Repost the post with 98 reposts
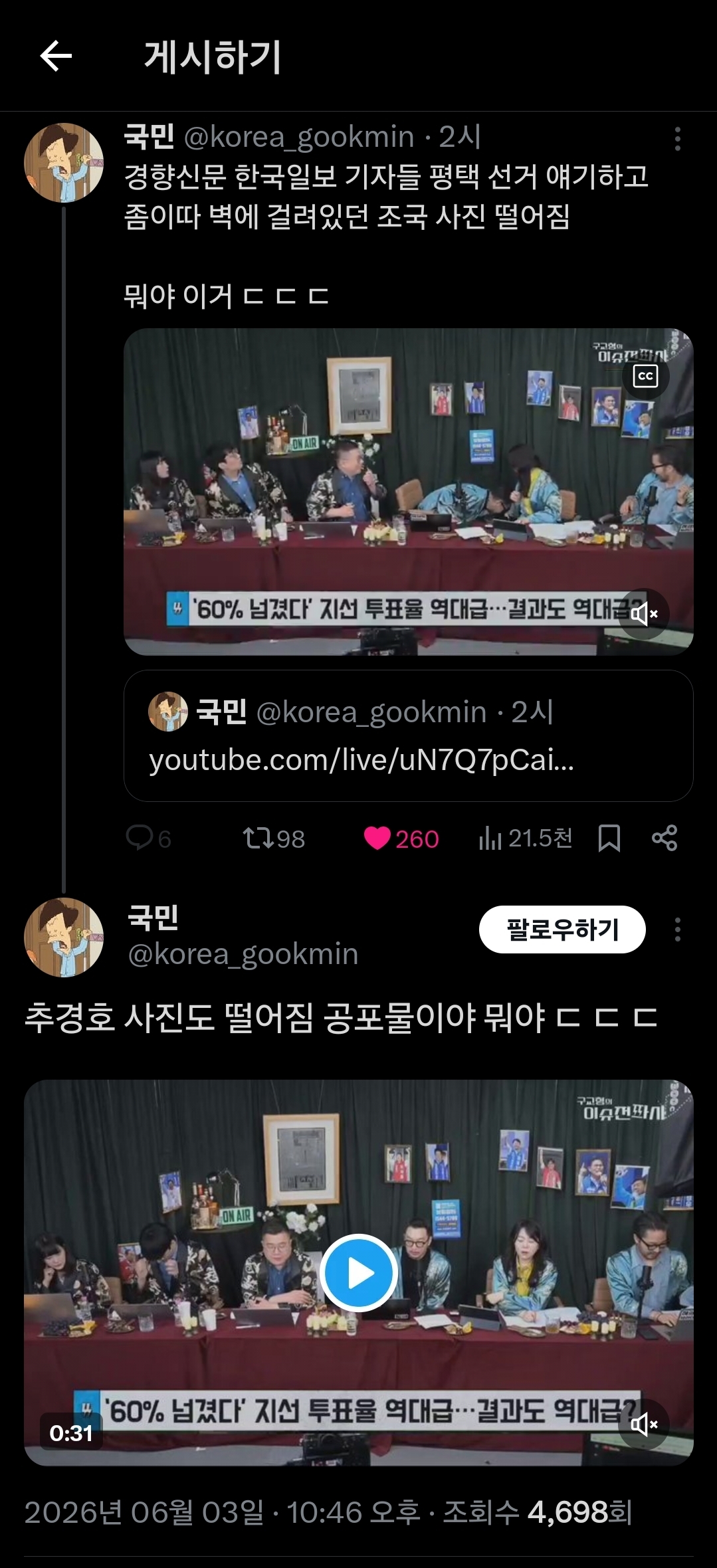The image size is (717, 1568). 274,838
